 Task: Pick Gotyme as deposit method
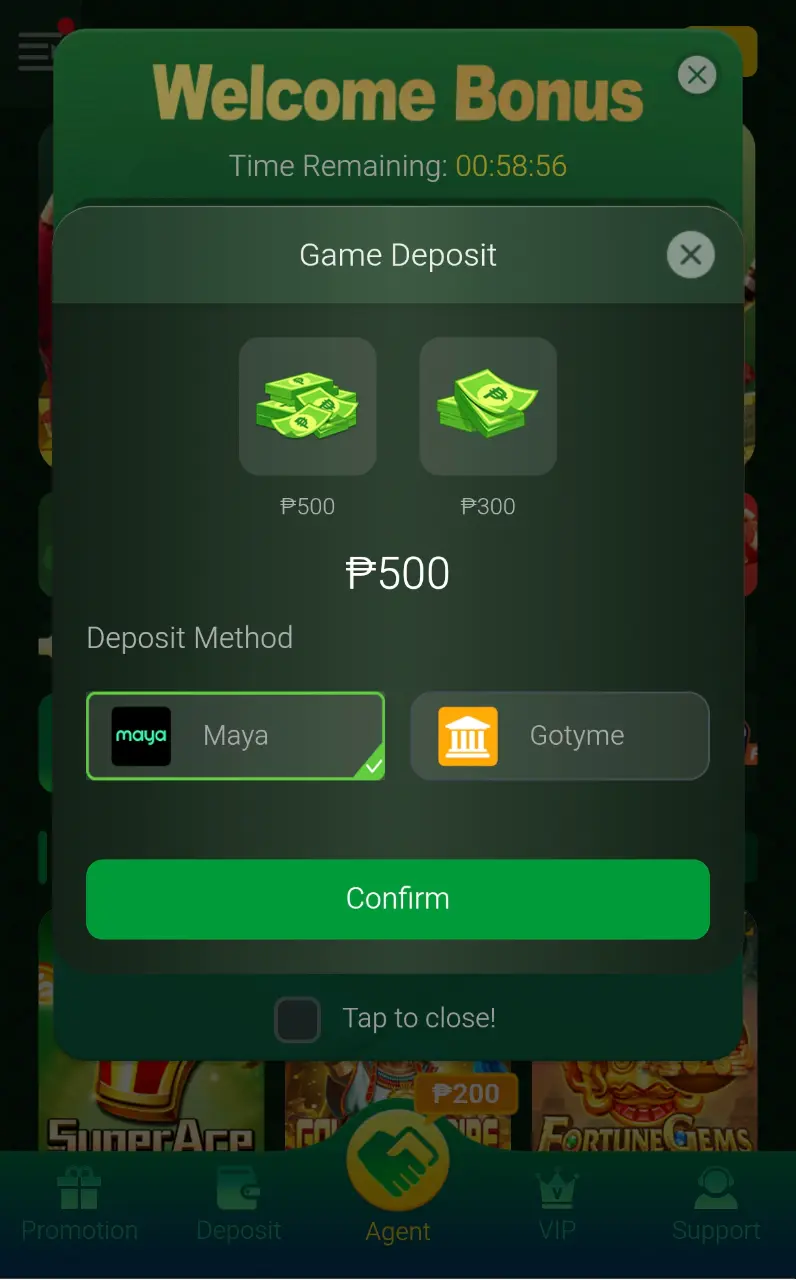tap(560, 736)
